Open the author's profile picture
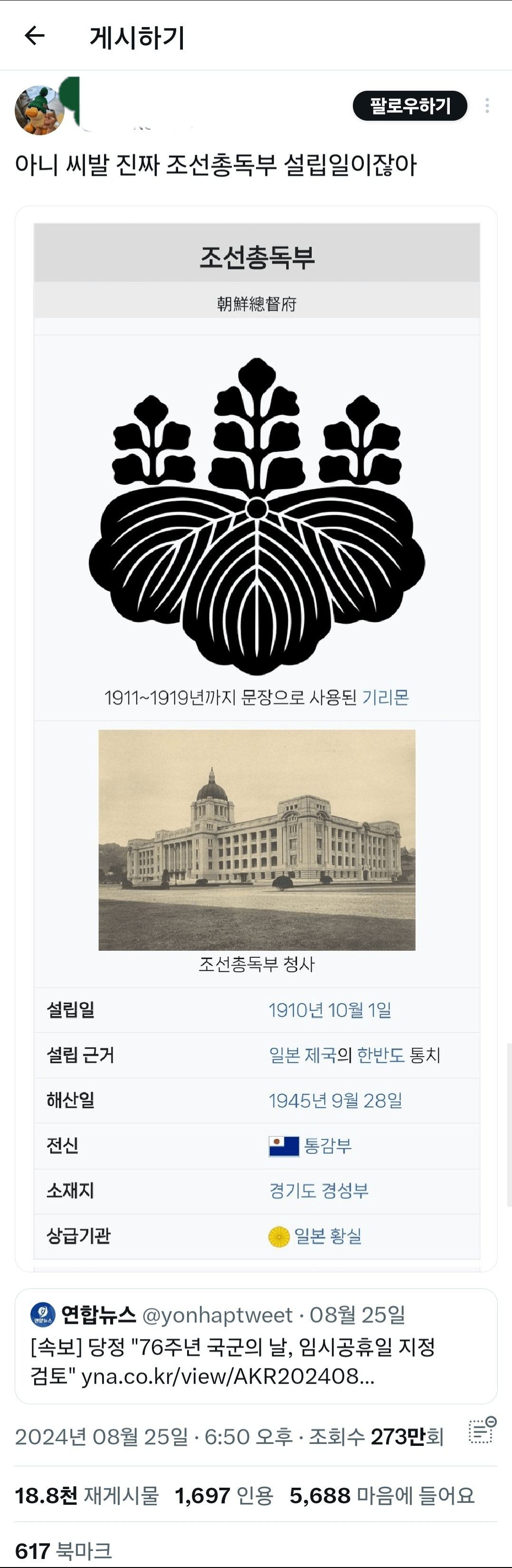The width and height of the screenshot is (512, 1568). coord(39,110)
